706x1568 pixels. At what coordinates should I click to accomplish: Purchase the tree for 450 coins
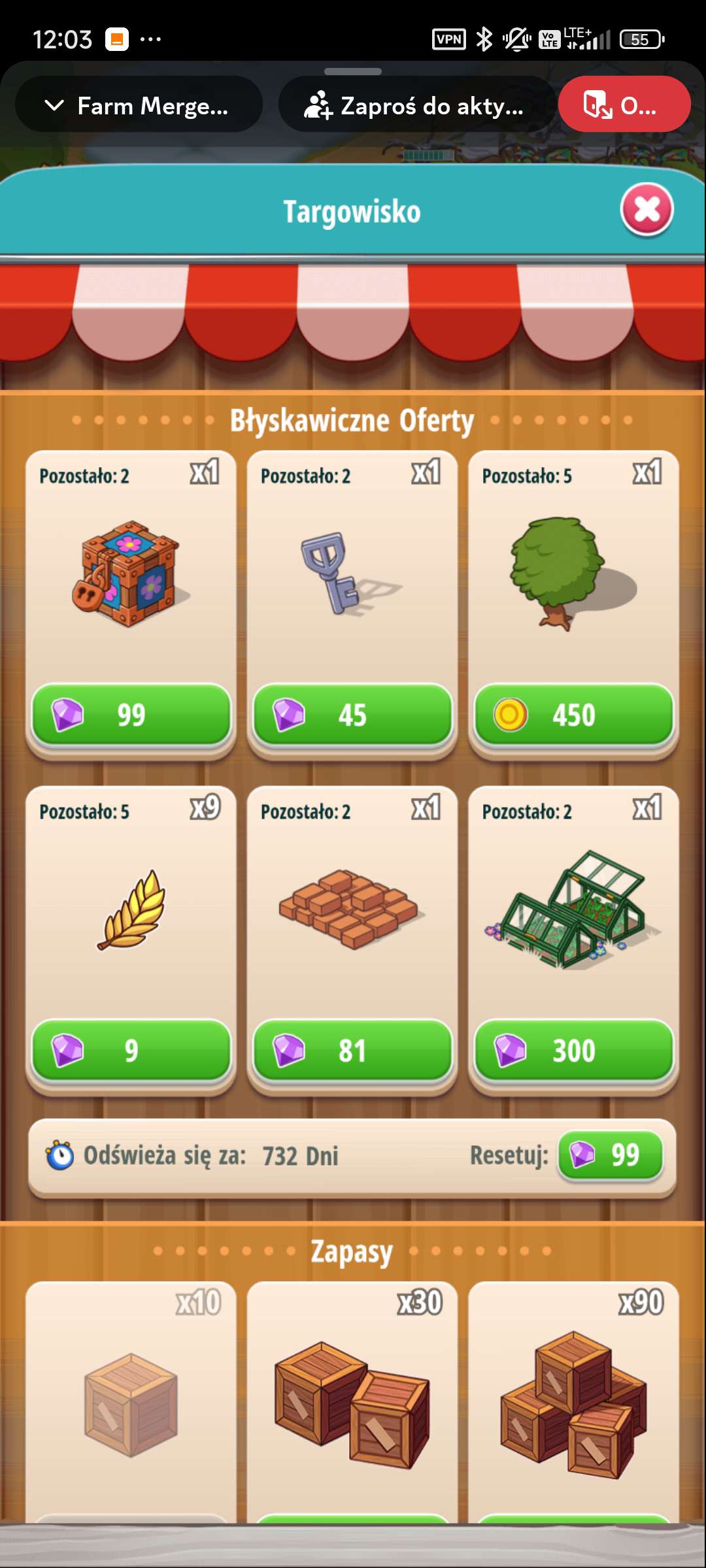coord(573,715)
